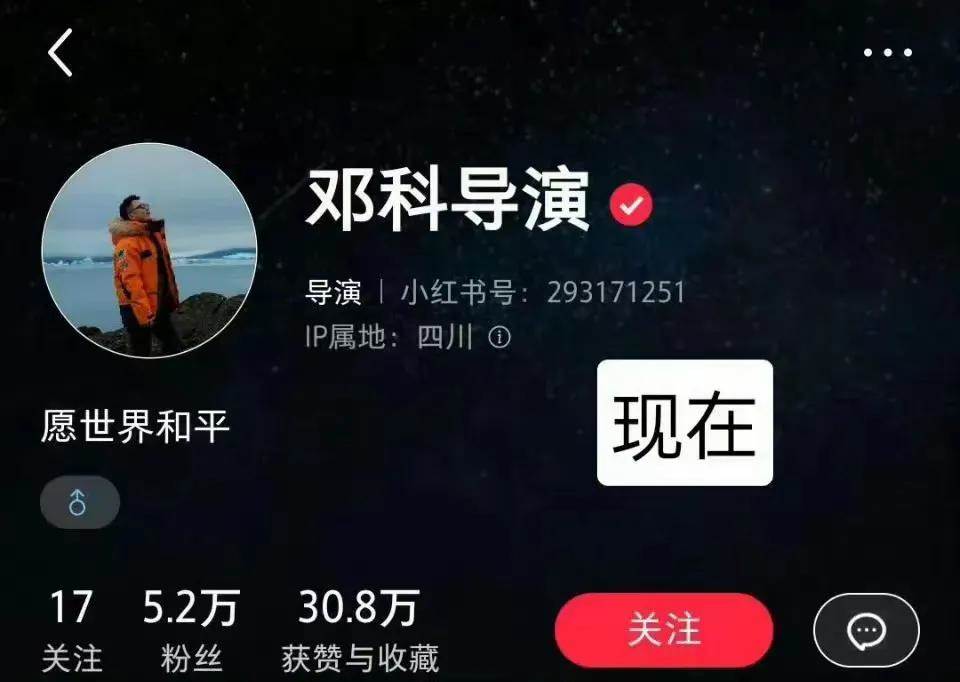This screenshot has width=960, height=682.
Task: Go back using the top-left arrow
Action: click(61, 53)
